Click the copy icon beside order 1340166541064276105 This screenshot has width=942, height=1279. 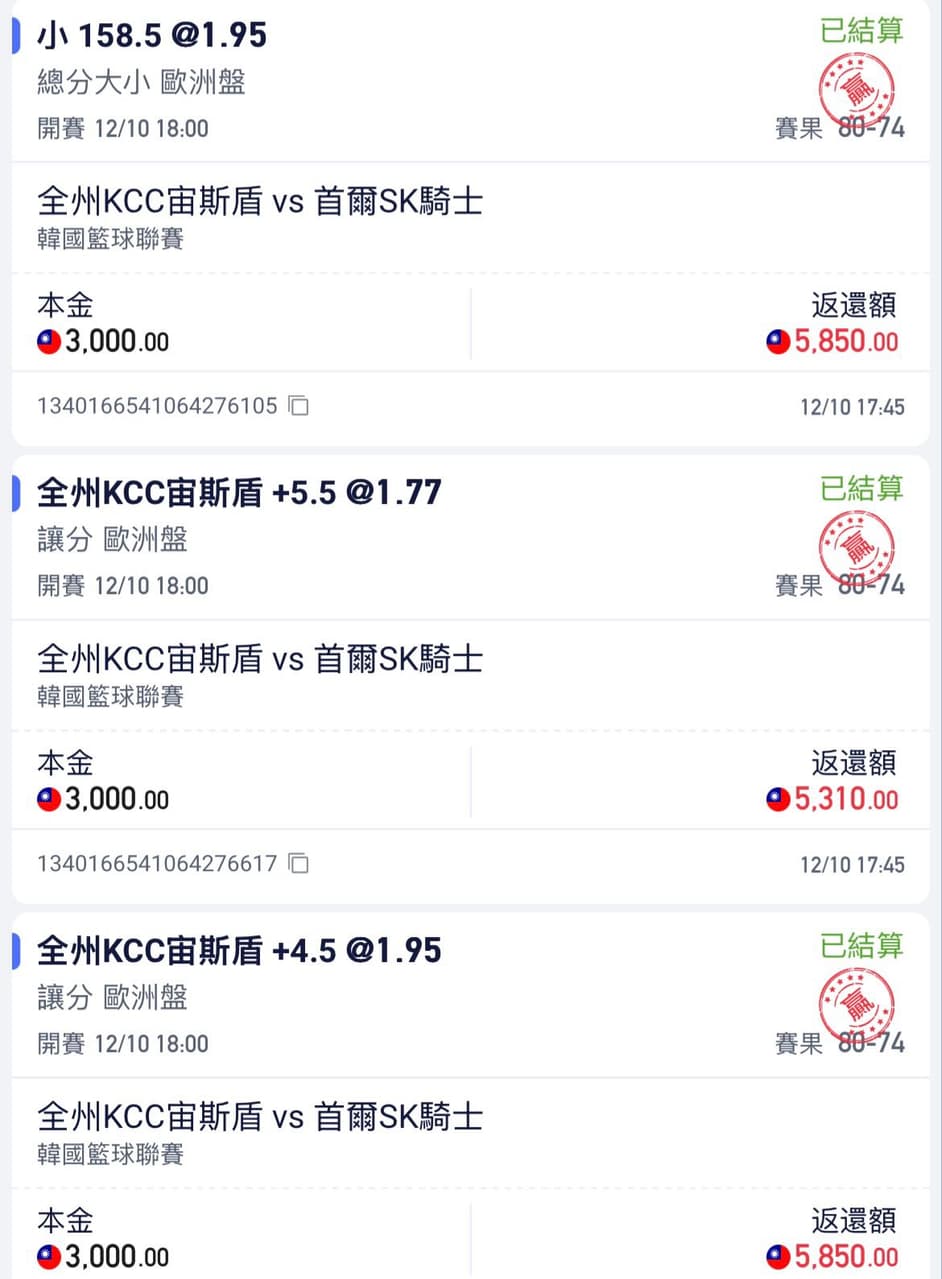[x=298, y=405]
